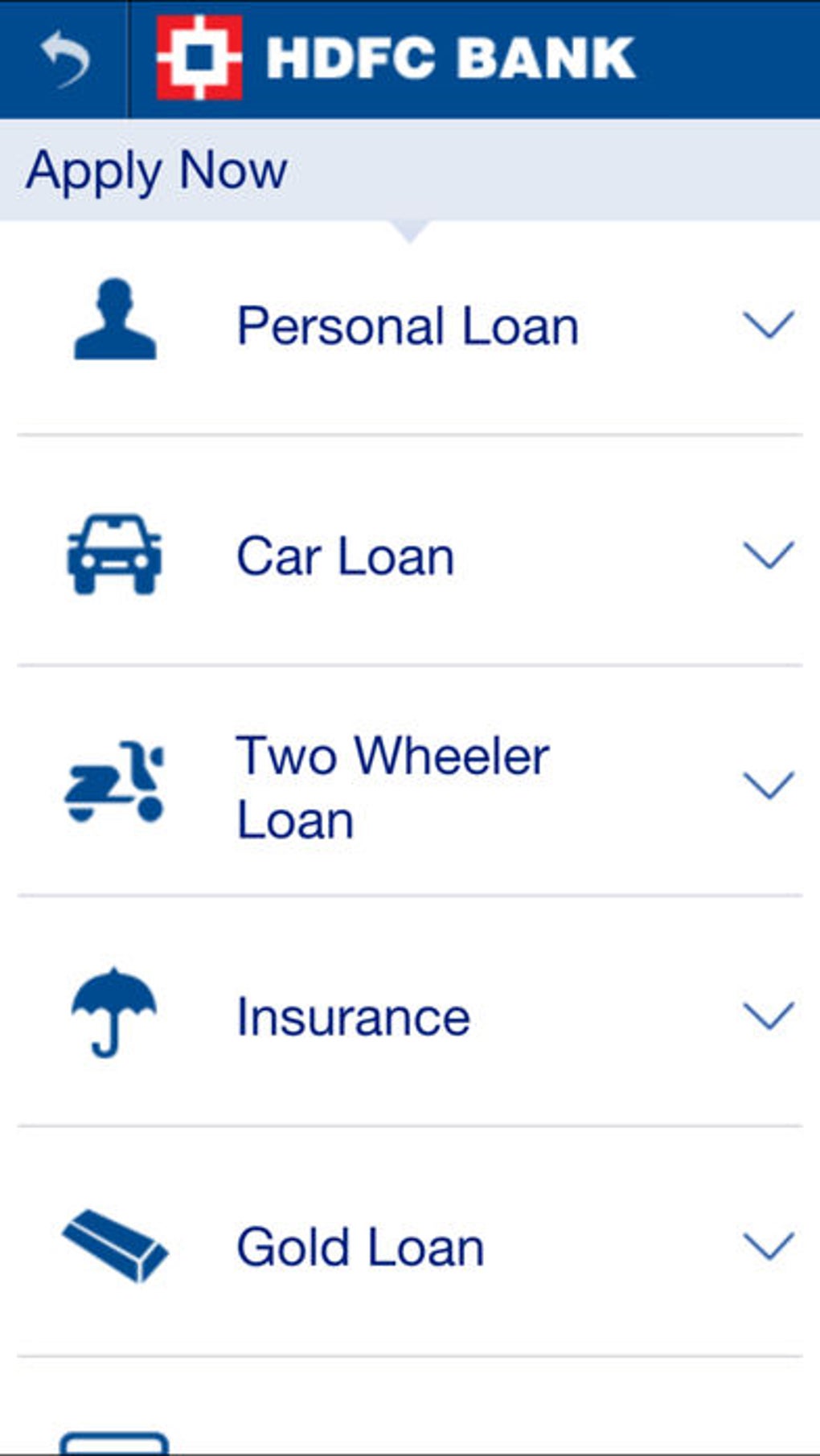Image resolution: width=820 pixels, height=1456 pixels.
Task: Expand the Personal Loan section
Action: click(768, 326)
